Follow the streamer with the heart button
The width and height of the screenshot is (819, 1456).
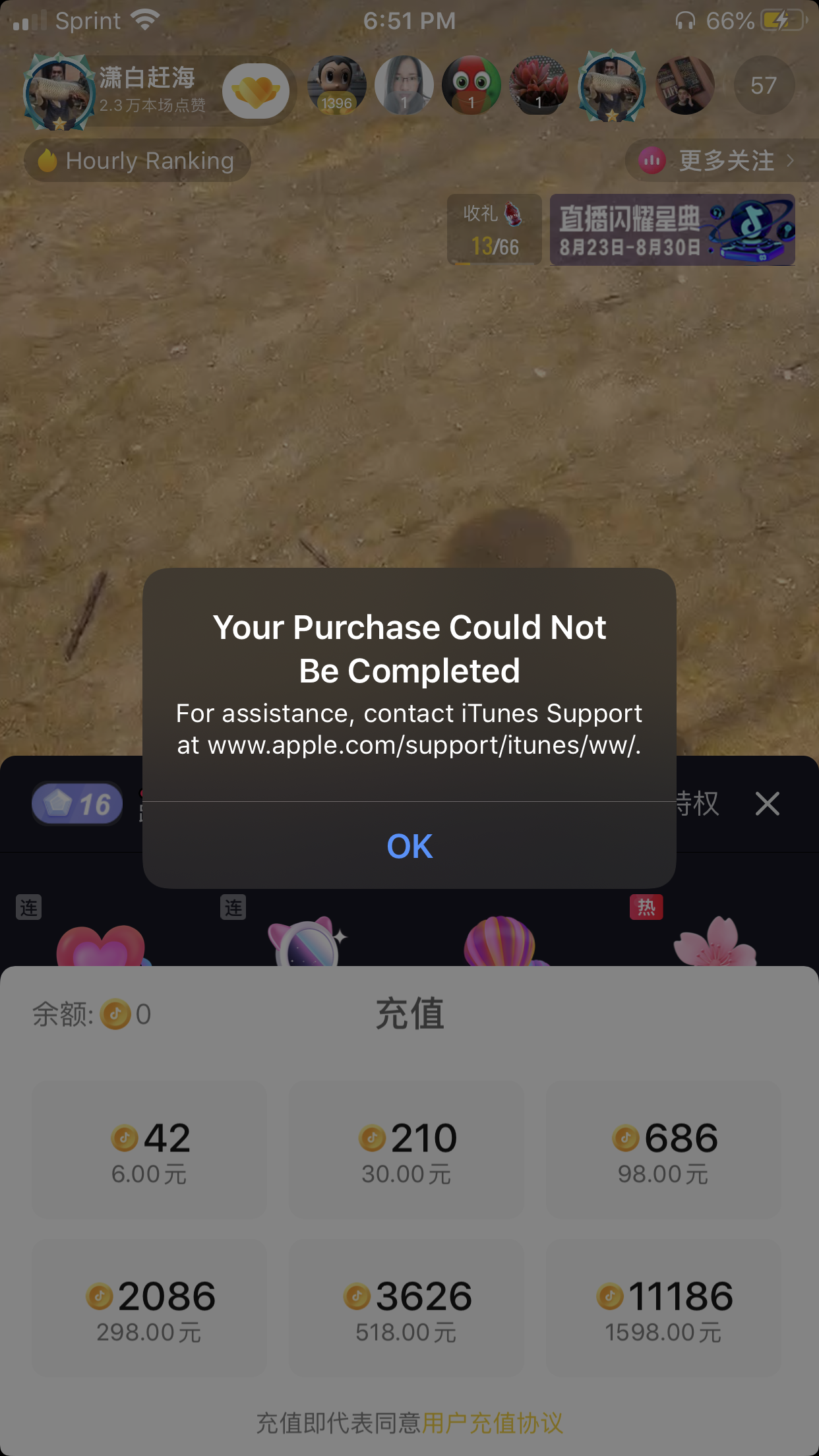tap(256, 91)
